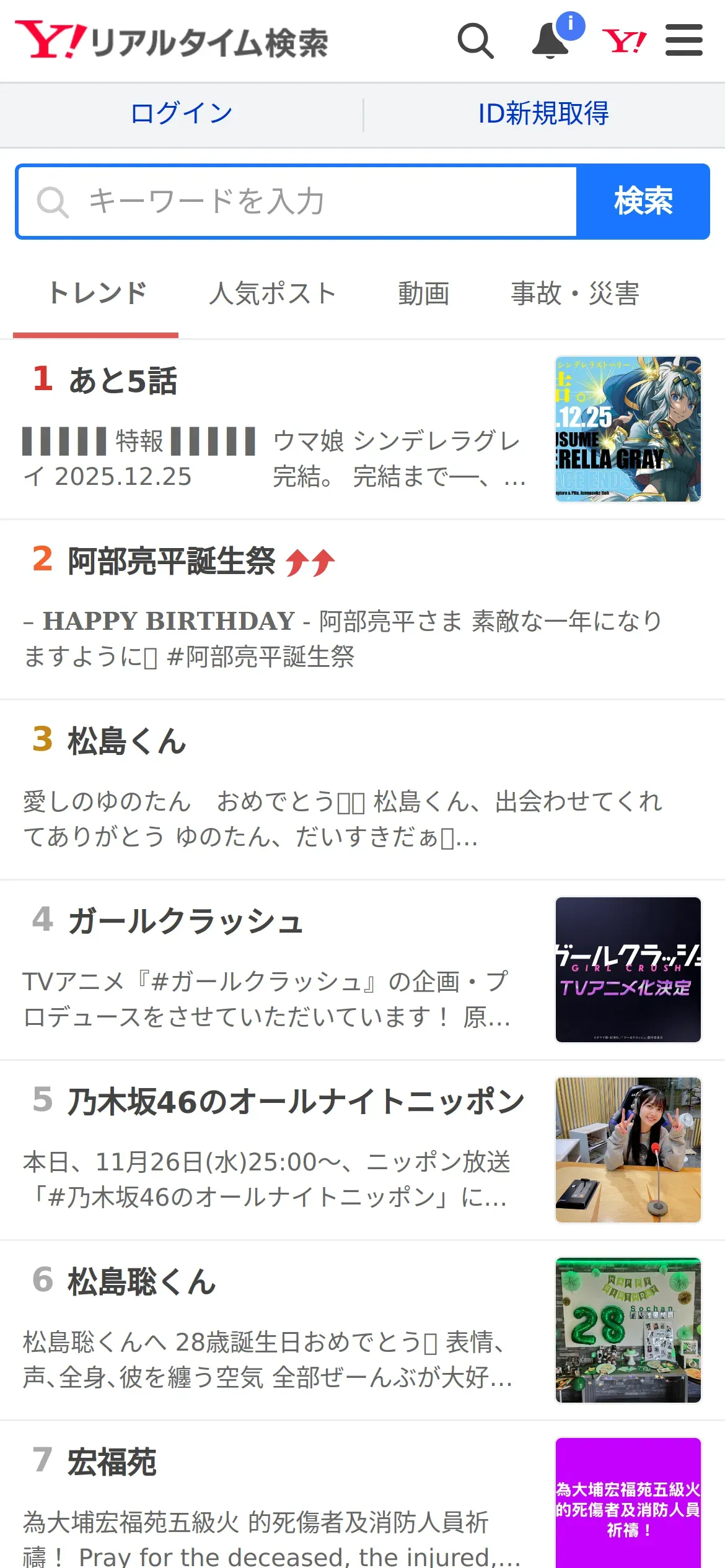Switch to the 動画 tab
The height and width of the screenshot is (1568, 725).
pyautogui.click(x=424, y=294)
